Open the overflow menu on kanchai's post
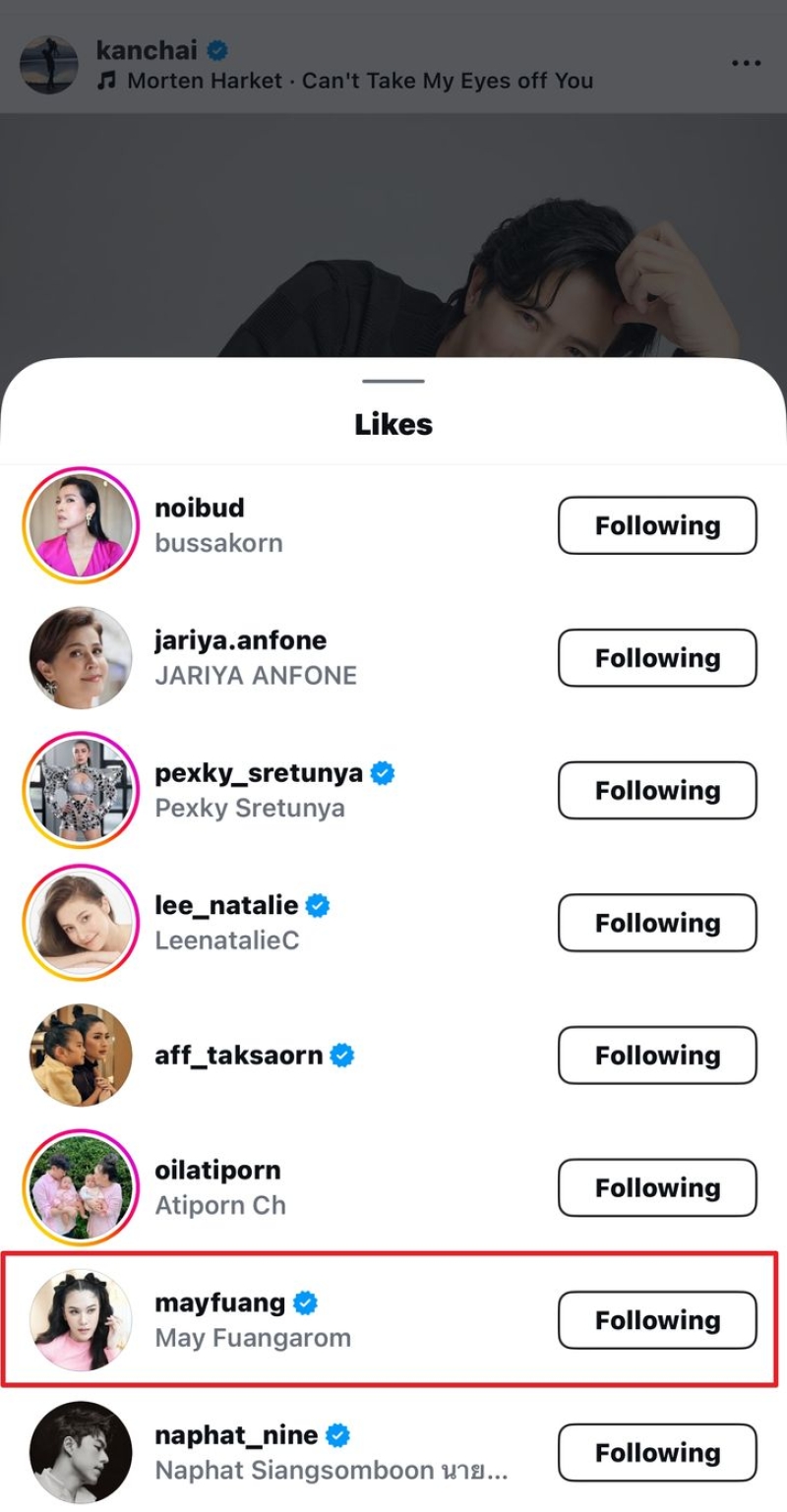787x1512 pixels. (746, 64)
